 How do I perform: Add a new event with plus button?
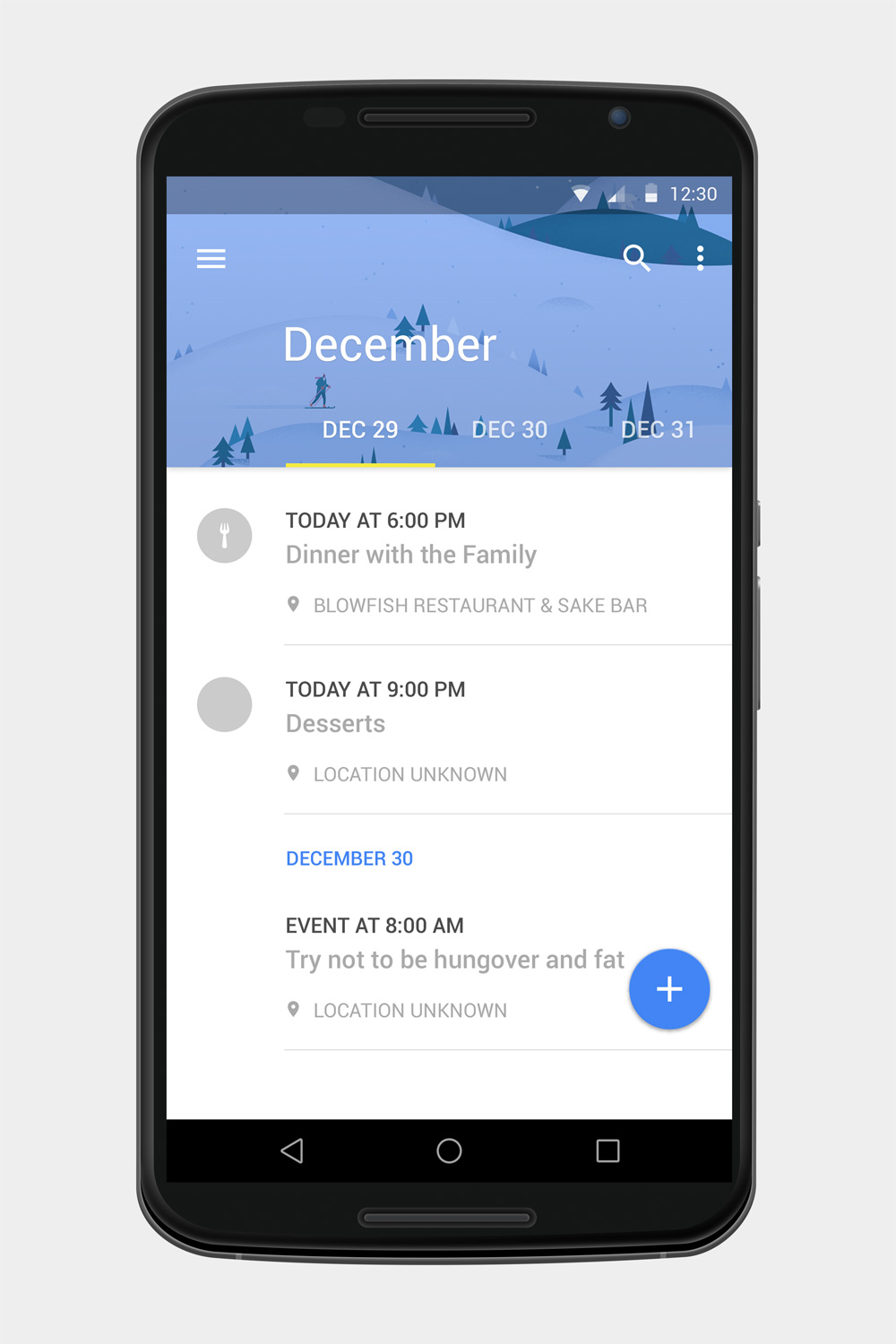(669, 989)
